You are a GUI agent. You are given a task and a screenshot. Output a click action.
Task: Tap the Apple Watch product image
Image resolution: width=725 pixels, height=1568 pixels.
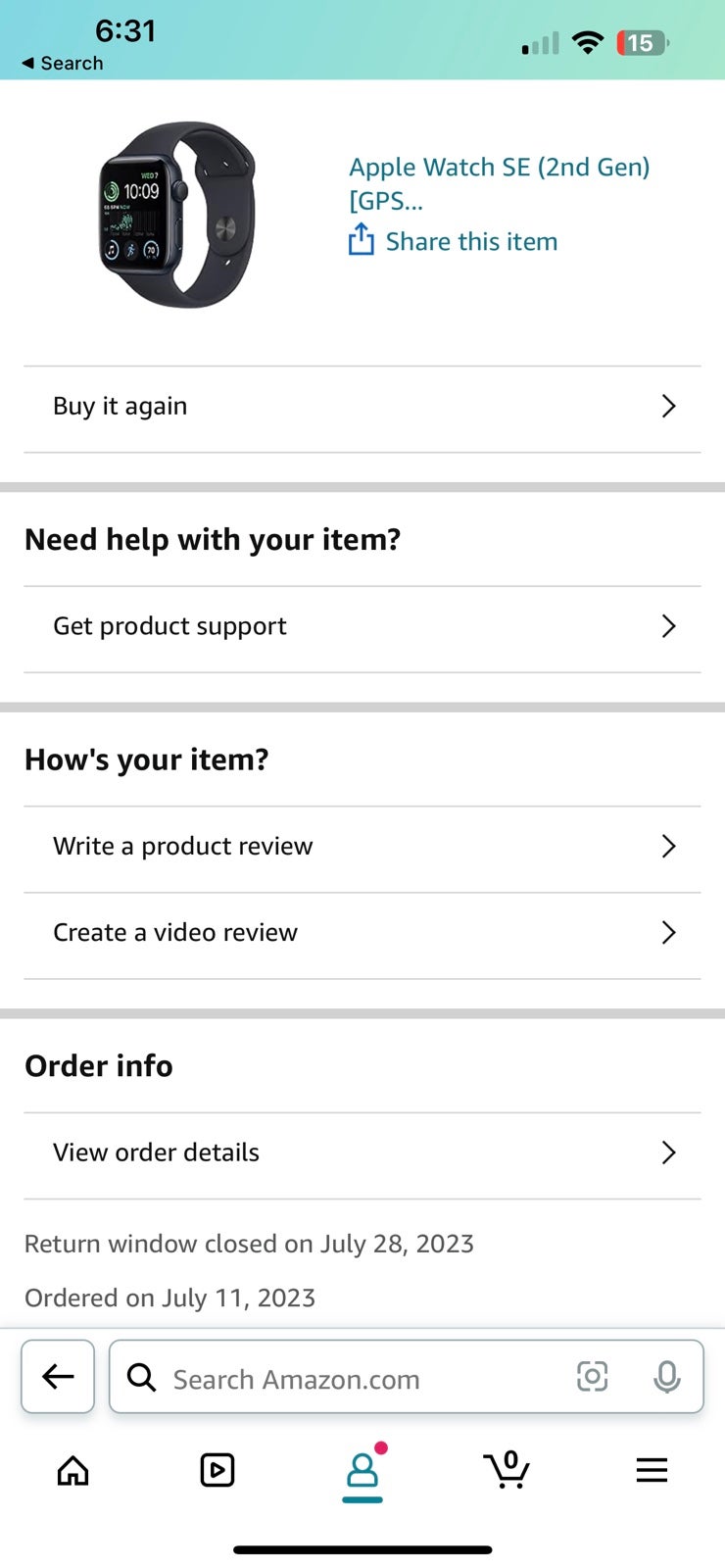coord(177,215)
